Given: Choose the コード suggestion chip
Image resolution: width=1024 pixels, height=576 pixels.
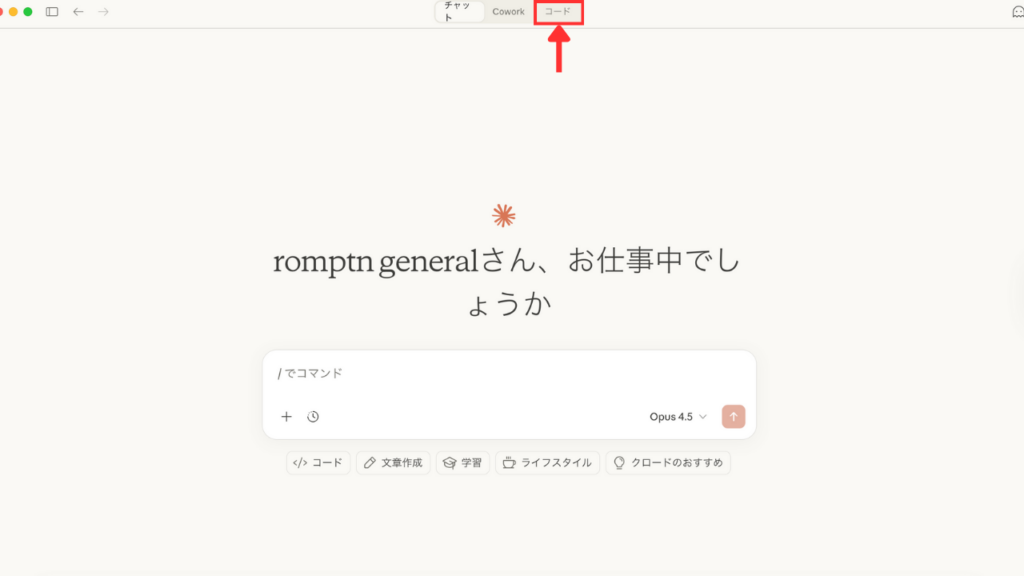Looking at the screenshot, I should [x=318, y=463].
